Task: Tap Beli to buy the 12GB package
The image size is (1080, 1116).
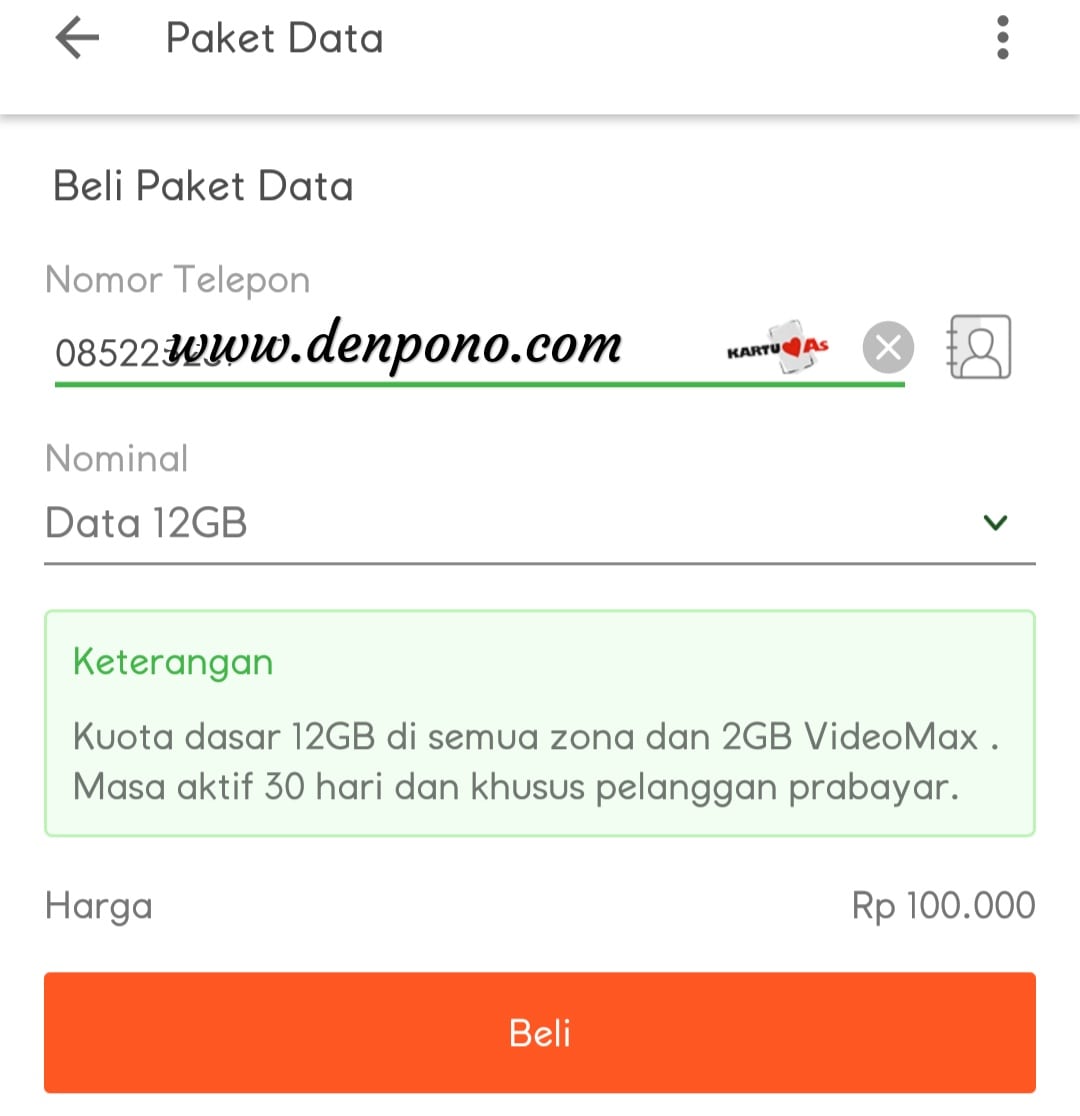Action: (539, 1033)
